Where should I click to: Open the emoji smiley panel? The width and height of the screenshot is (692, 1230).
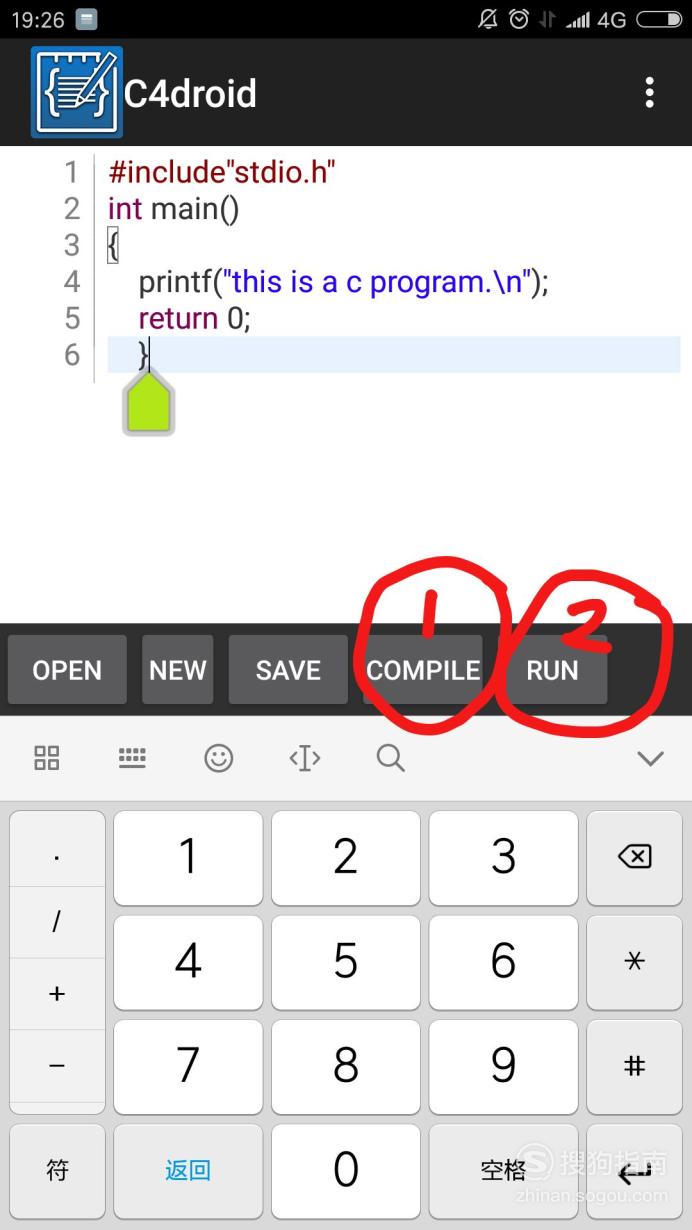tap(218, 758)
